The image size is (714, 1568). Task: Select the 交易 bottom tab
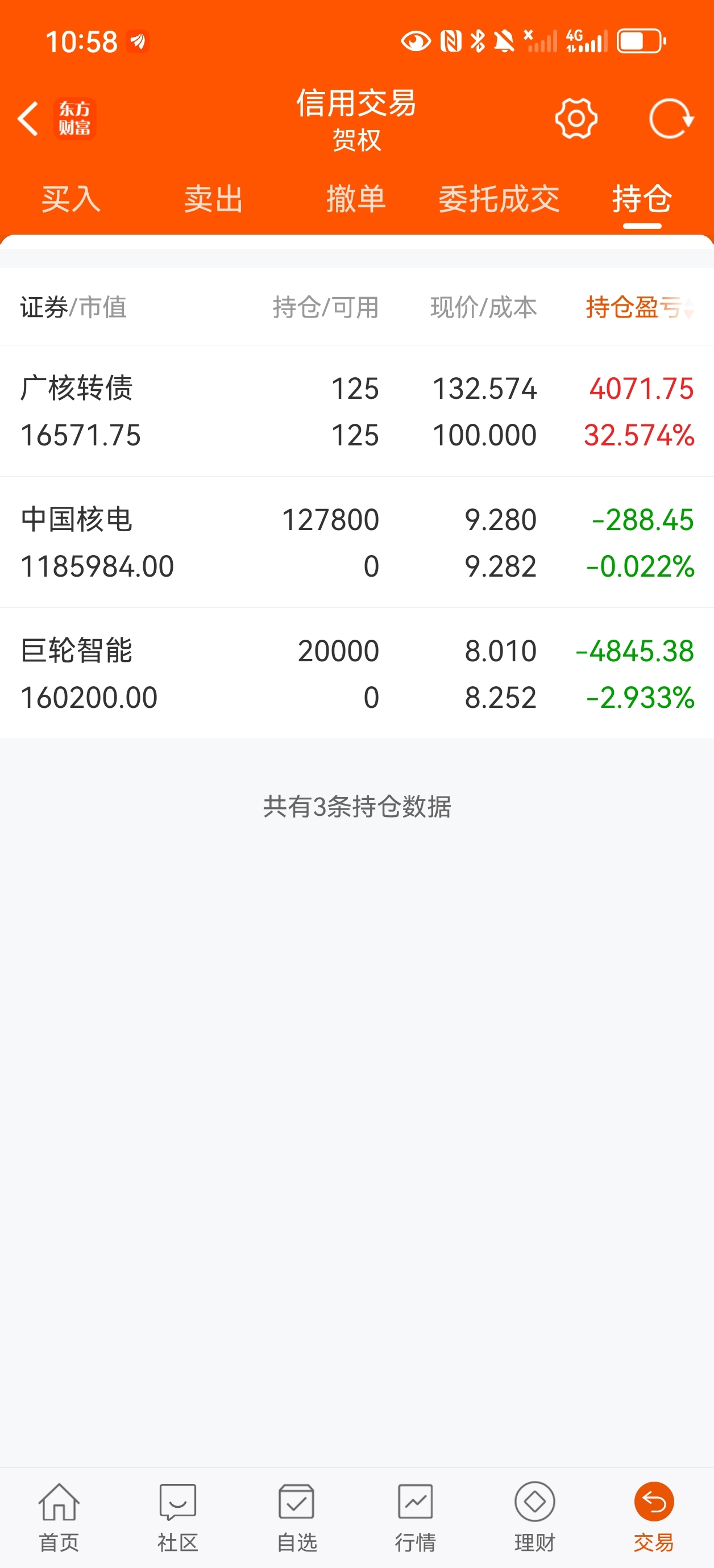pyautogui.click(x=654, y=1517)
